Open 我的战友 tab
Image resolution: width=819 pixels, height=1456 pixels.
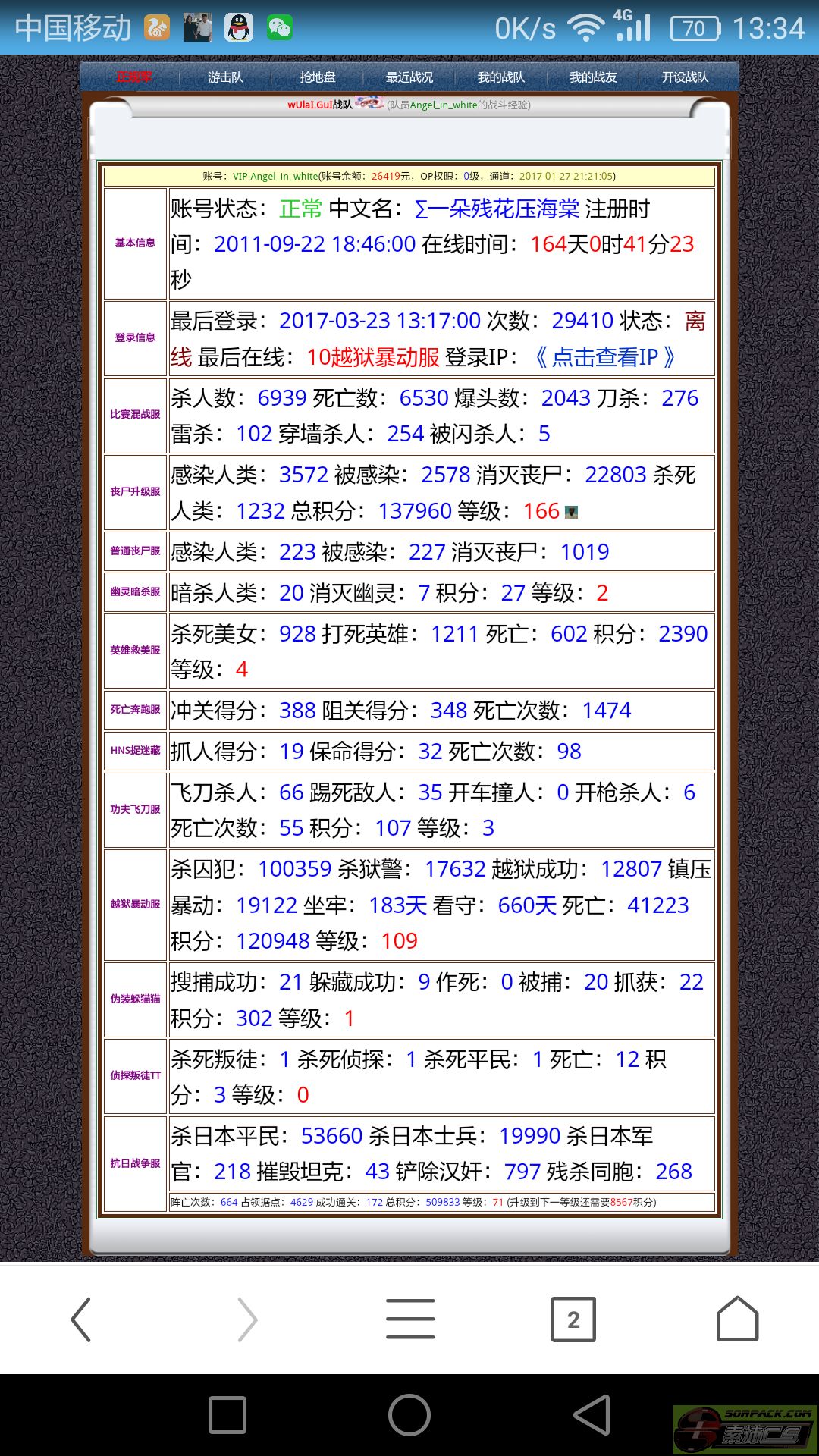pyautogui.click(x=593, y=77)
